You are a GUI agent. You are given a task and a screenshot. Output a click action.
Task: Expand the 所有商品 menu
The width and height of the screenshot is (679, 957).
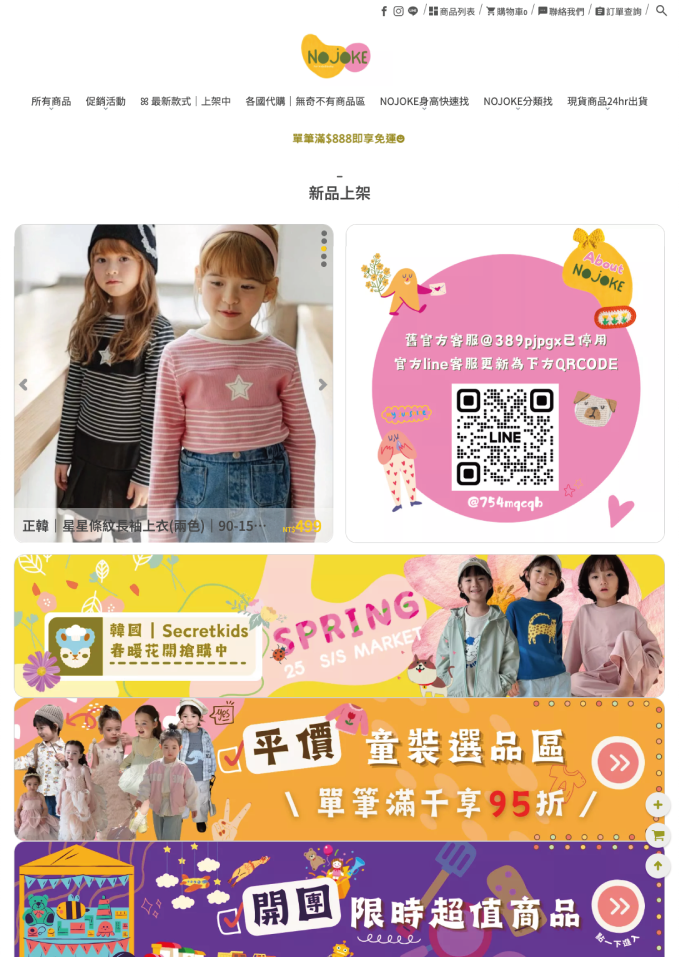tap(51, 101)
